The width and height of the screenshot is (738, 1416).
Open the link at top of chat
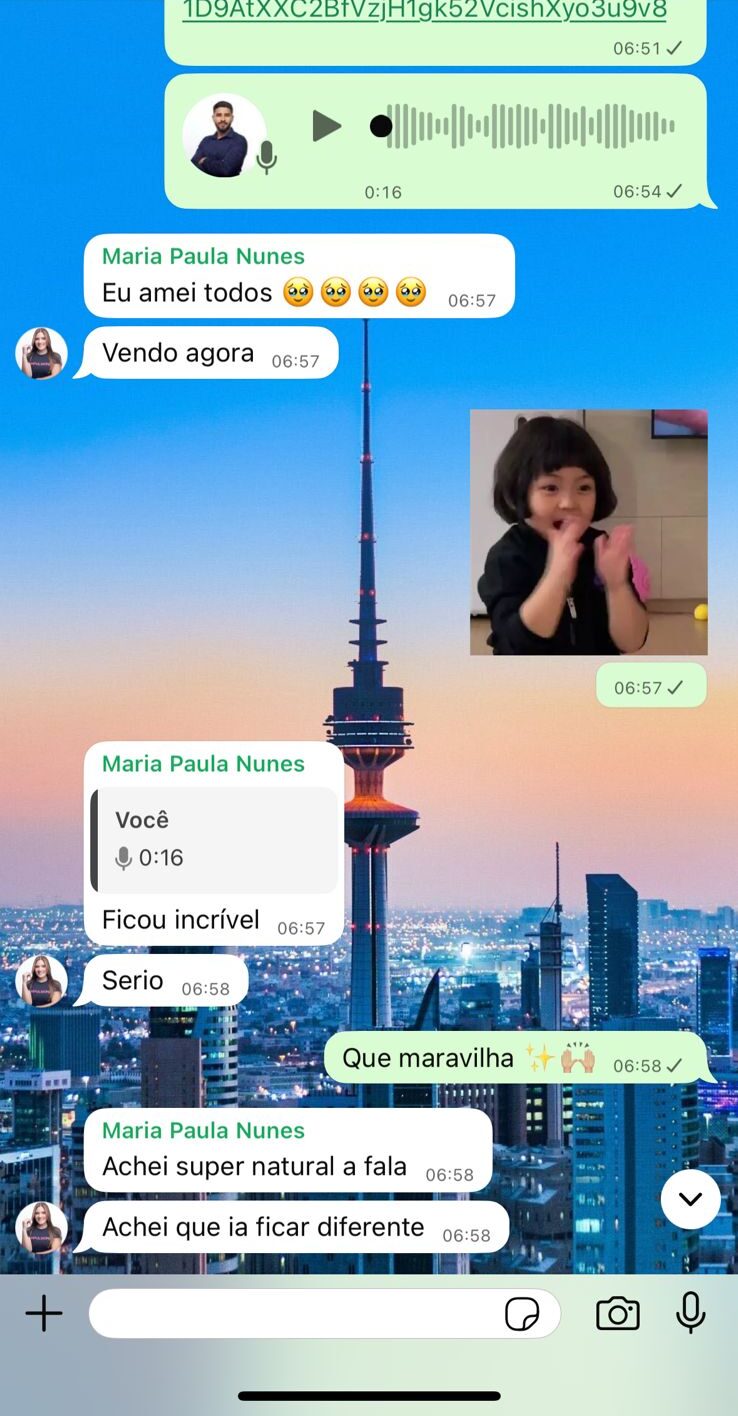pyautogui.click(x=424, y=11)
